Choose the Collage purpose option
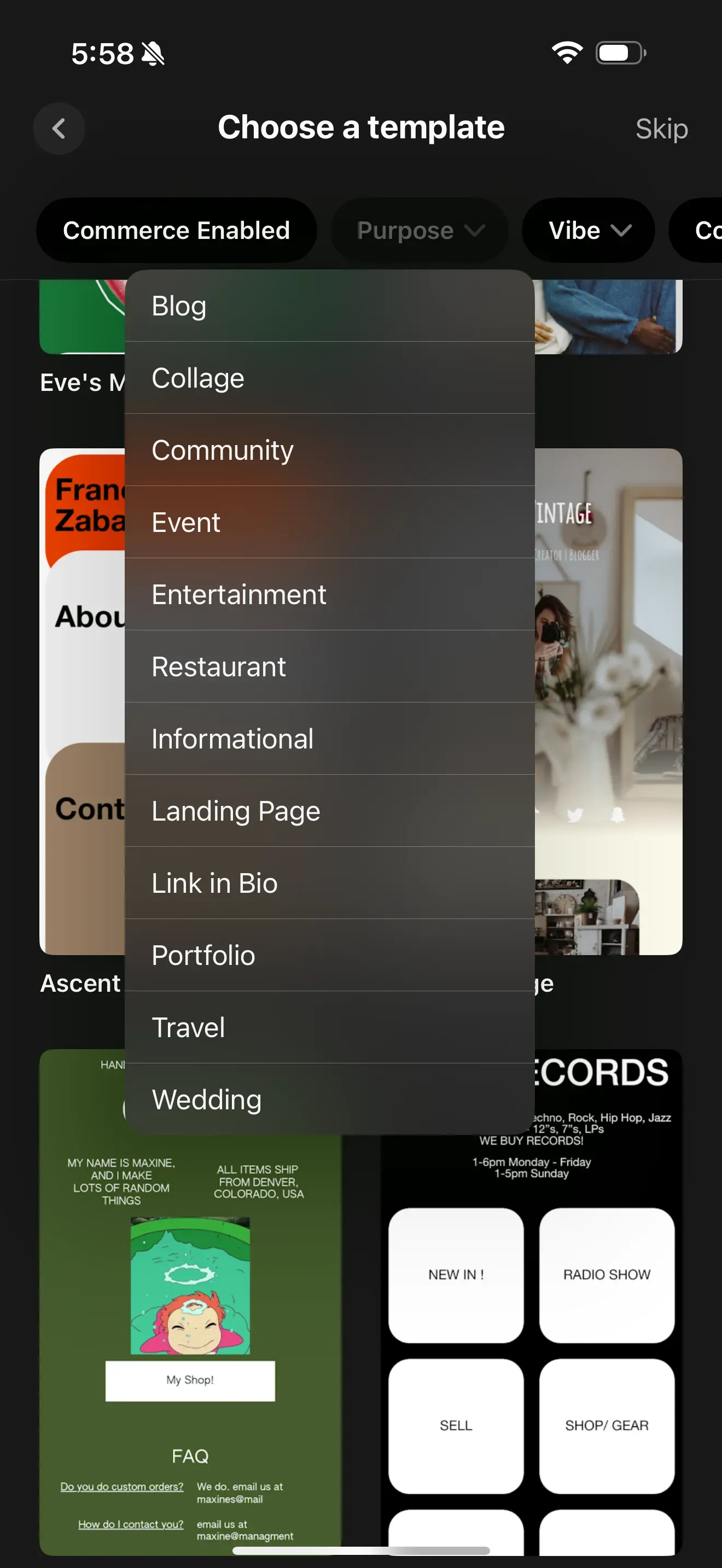 [x=329, y=378]
